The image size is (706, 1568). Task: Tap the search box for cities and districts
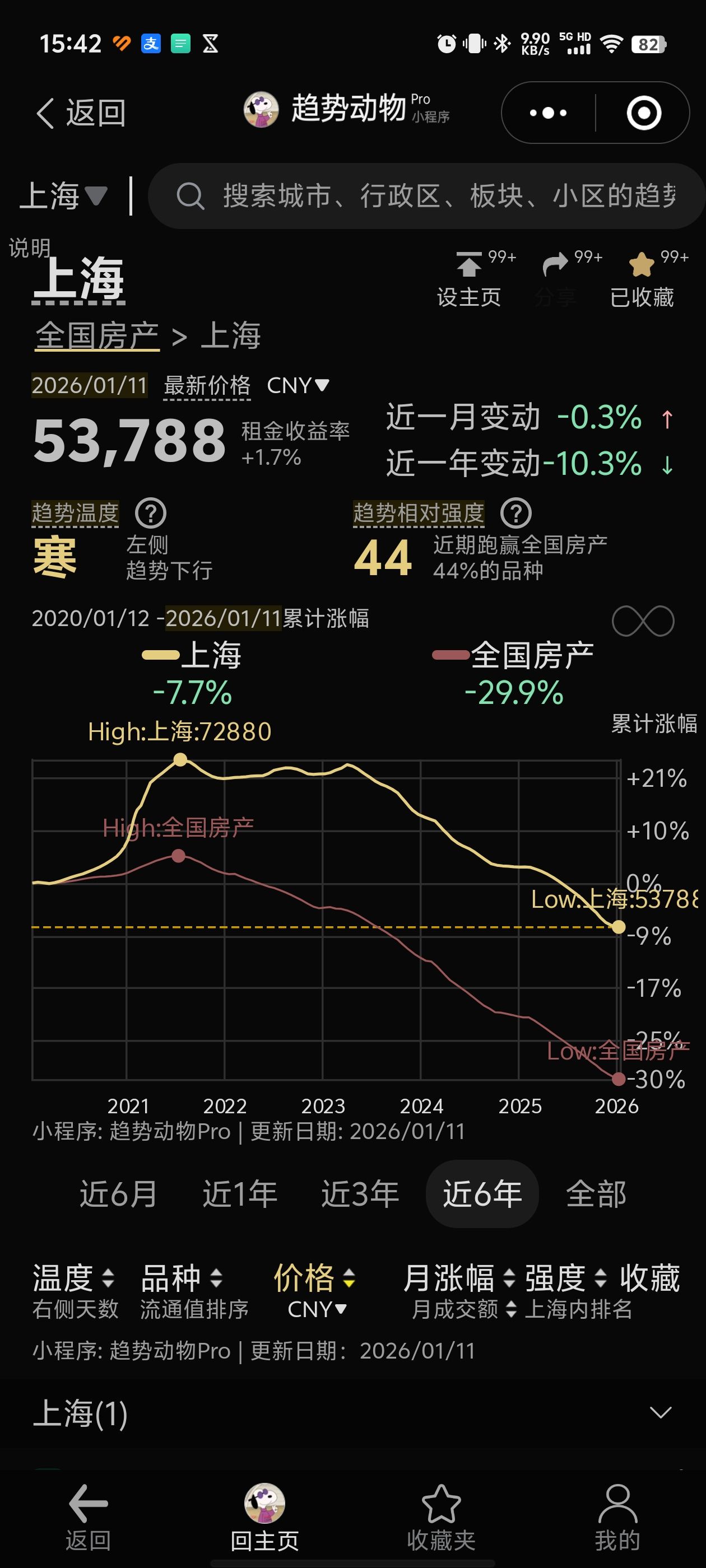tap(426, 196)
